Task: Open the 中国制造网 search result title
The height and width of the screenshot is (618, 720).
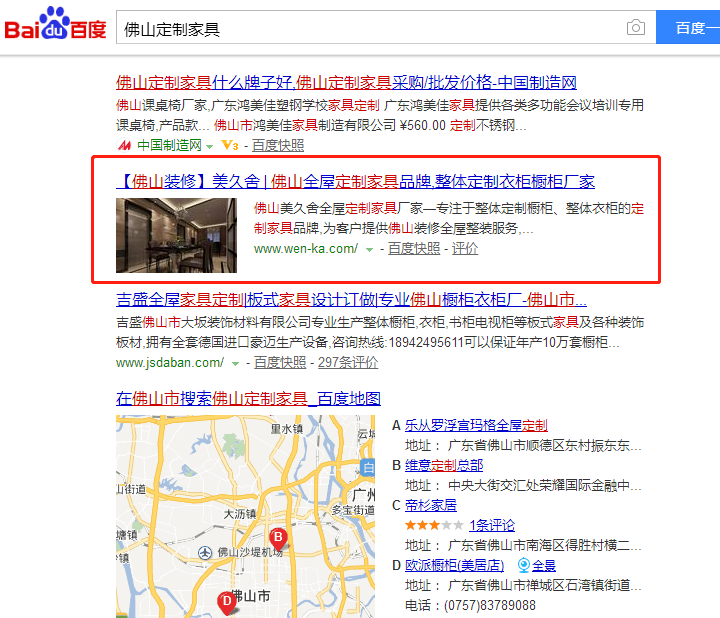Action: (346, 82)
